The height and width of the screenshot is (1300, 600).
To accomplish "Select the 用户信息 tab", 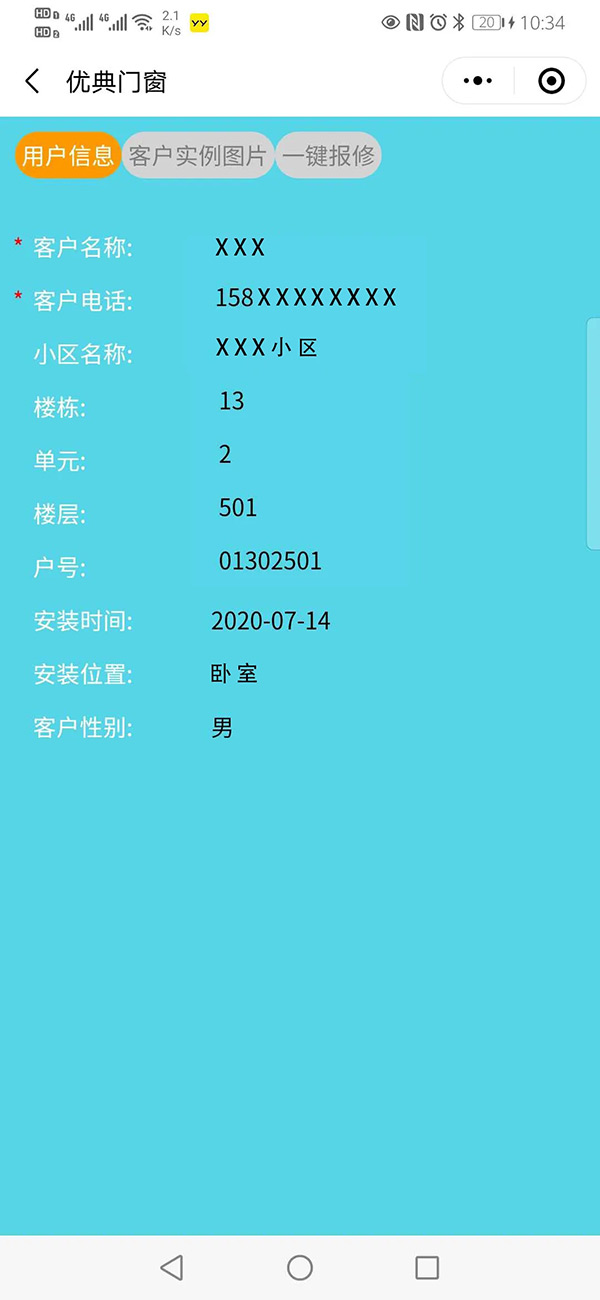I will 68,156.
